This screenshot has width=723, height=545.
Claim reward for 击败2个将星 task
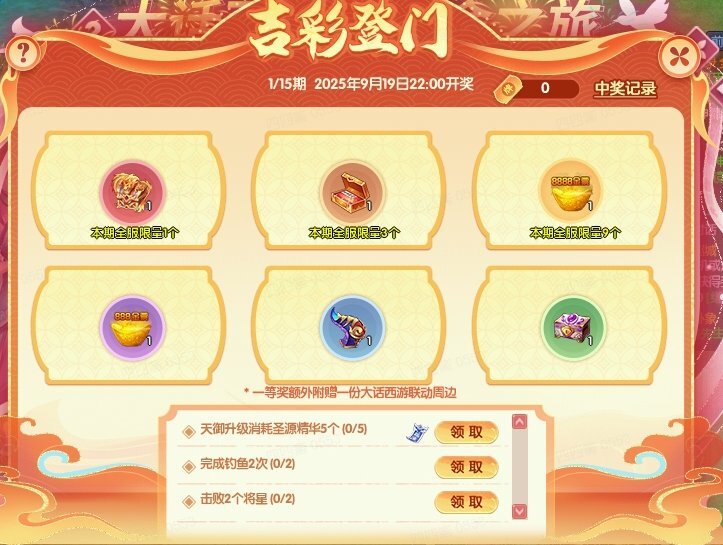pos(466,501)
